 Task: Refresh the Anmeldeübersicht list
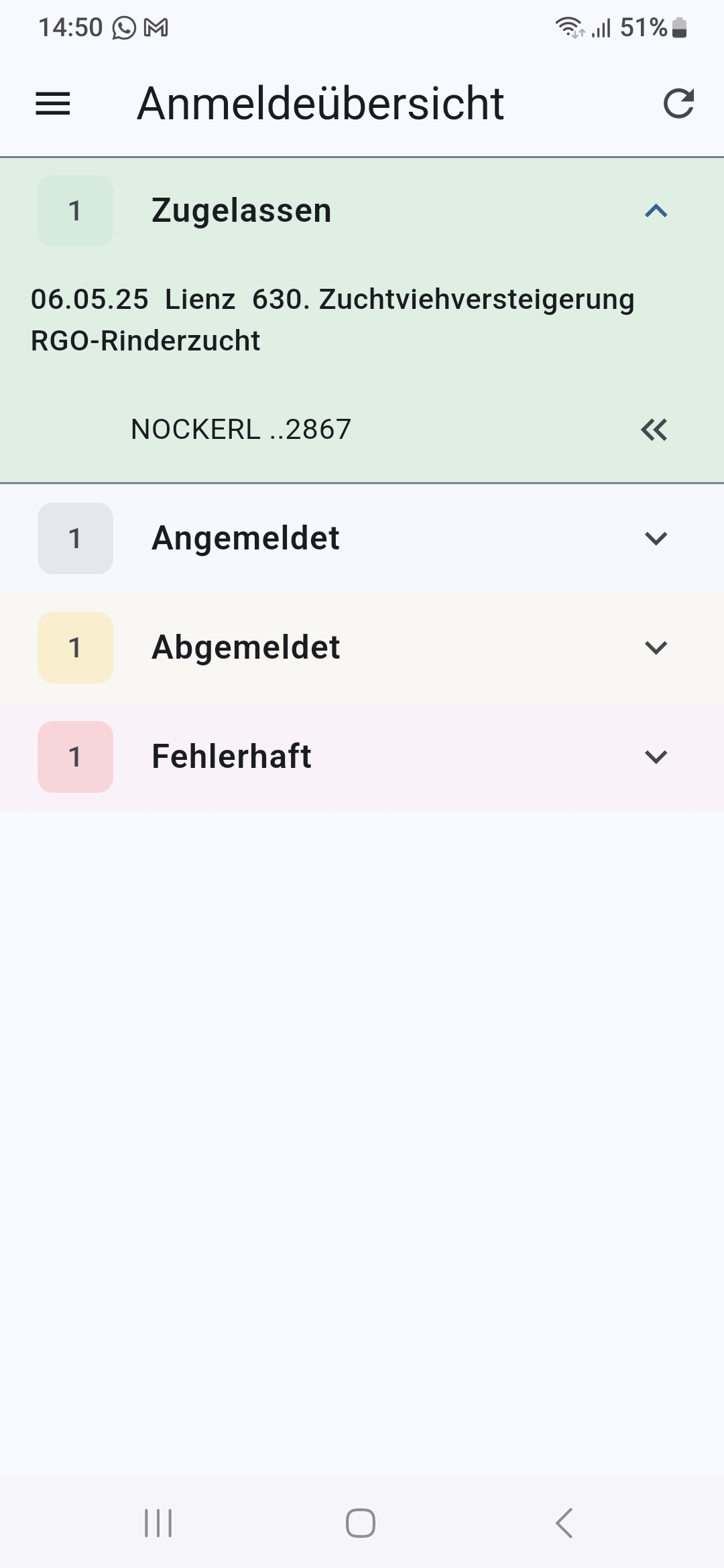coord(678,104)
